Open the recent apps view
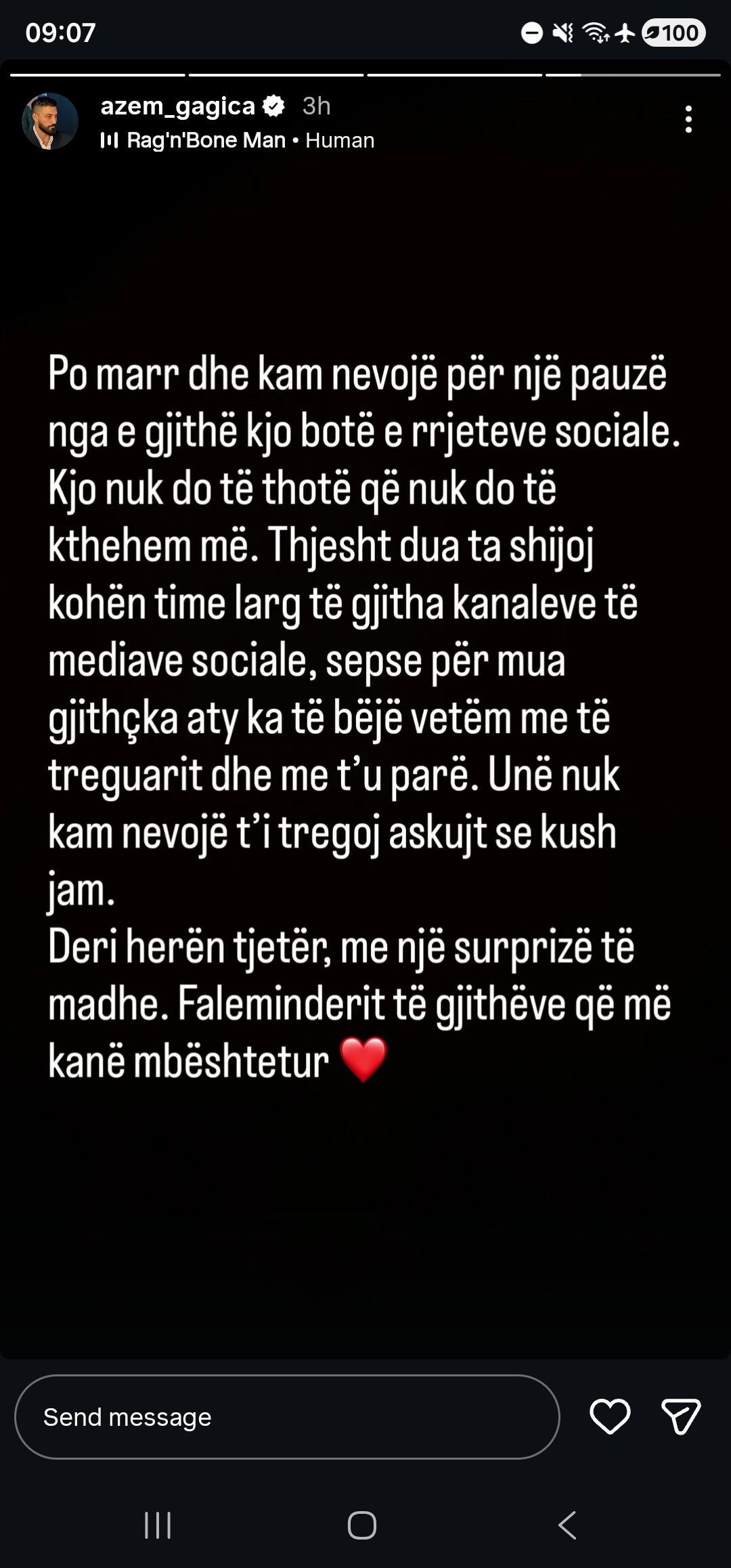Viewport: 731px width, 1568px height. [x=158, y=1525]
